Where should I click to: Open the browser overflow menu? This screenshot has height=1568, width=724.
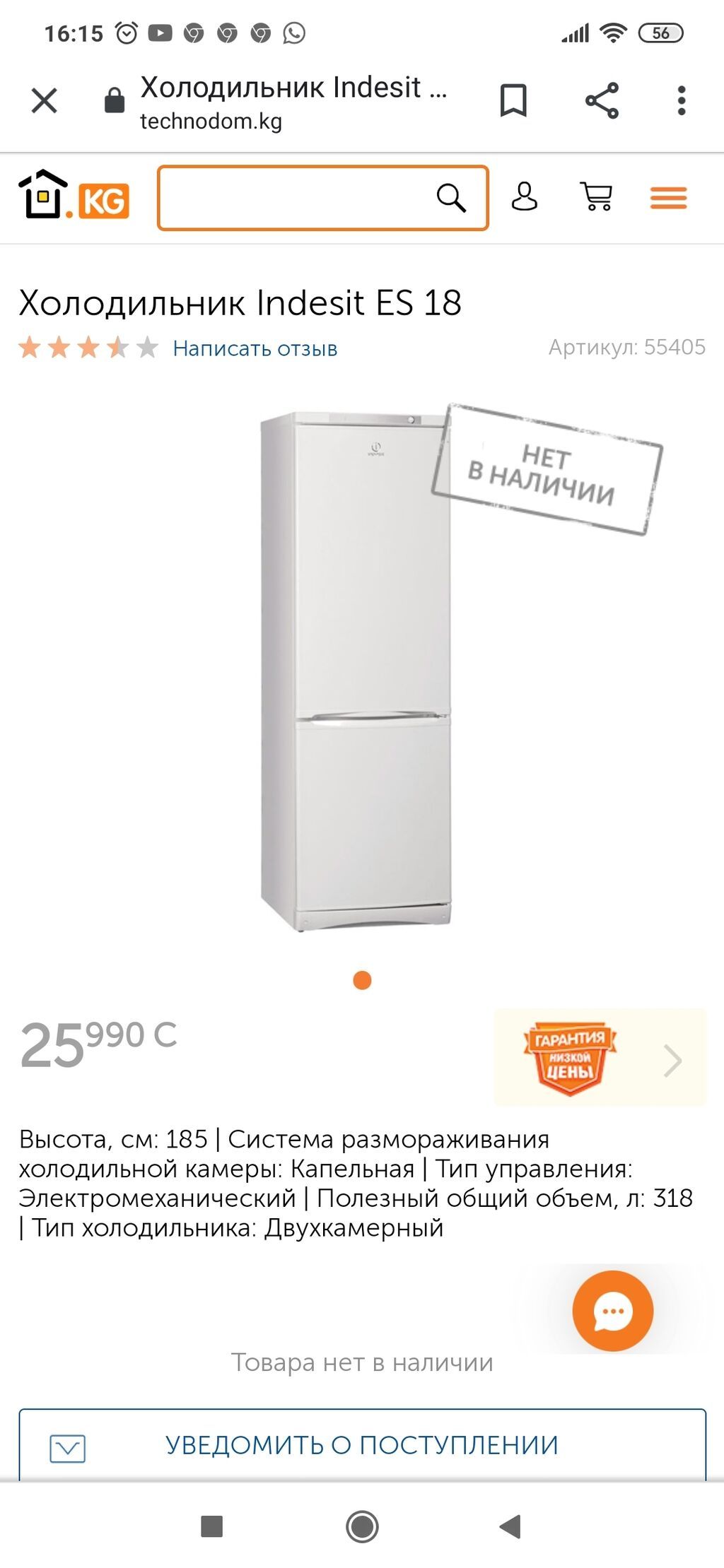pyautogui.click(x=681, y=100)
